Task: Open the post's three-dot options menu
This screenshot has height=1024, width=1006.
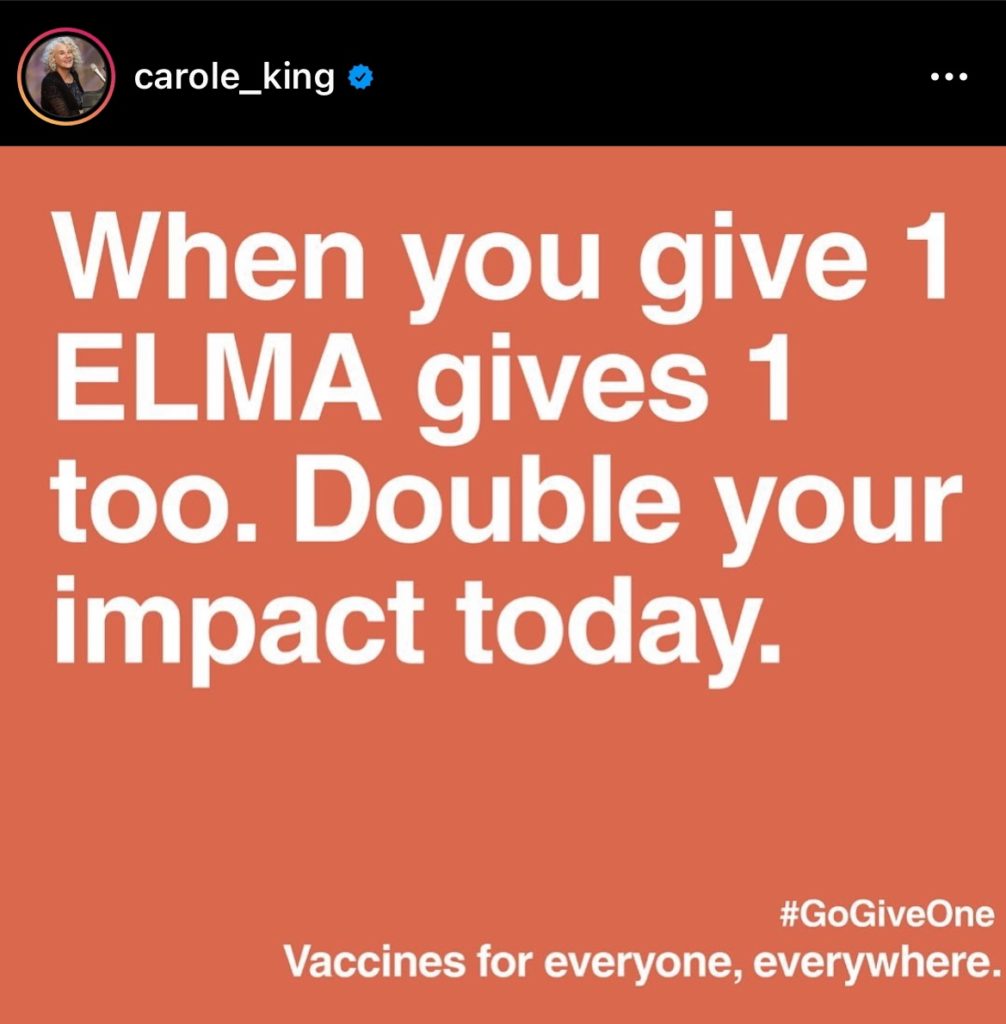Action: tap(948, 77)
